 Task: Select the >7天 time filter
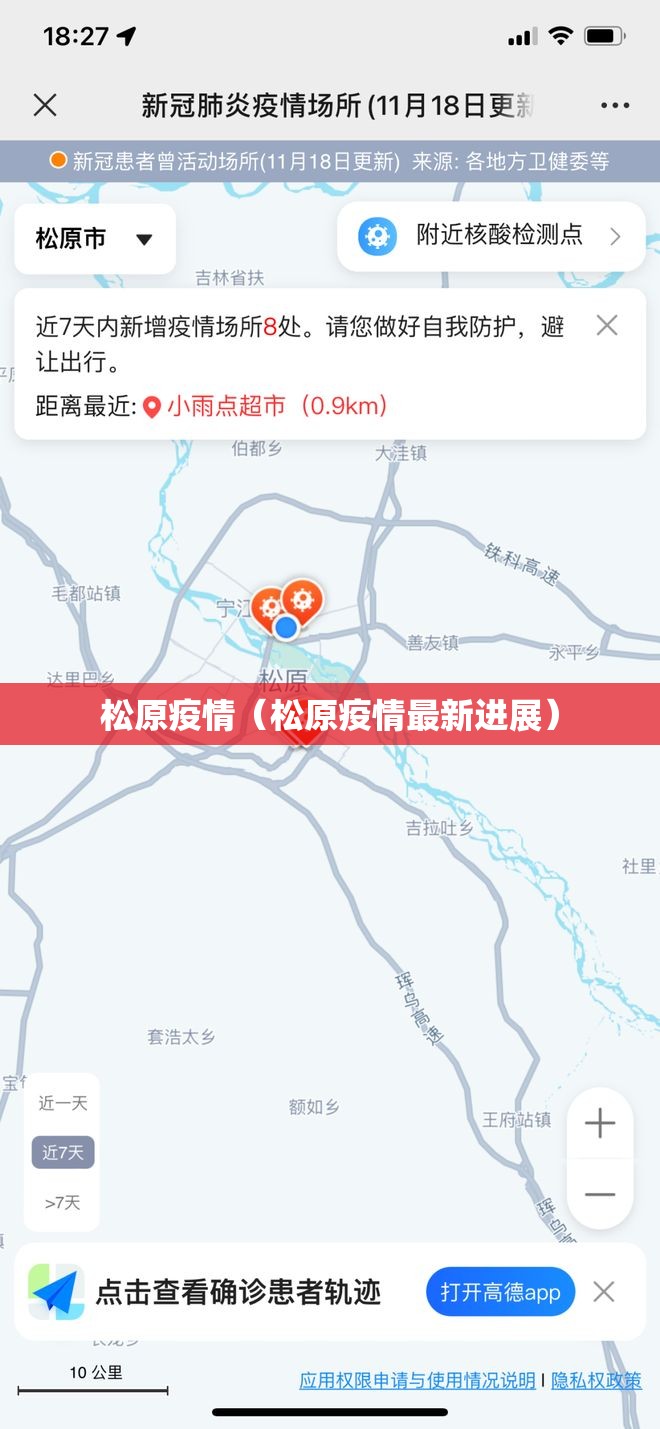click(x=63, y=1203)
